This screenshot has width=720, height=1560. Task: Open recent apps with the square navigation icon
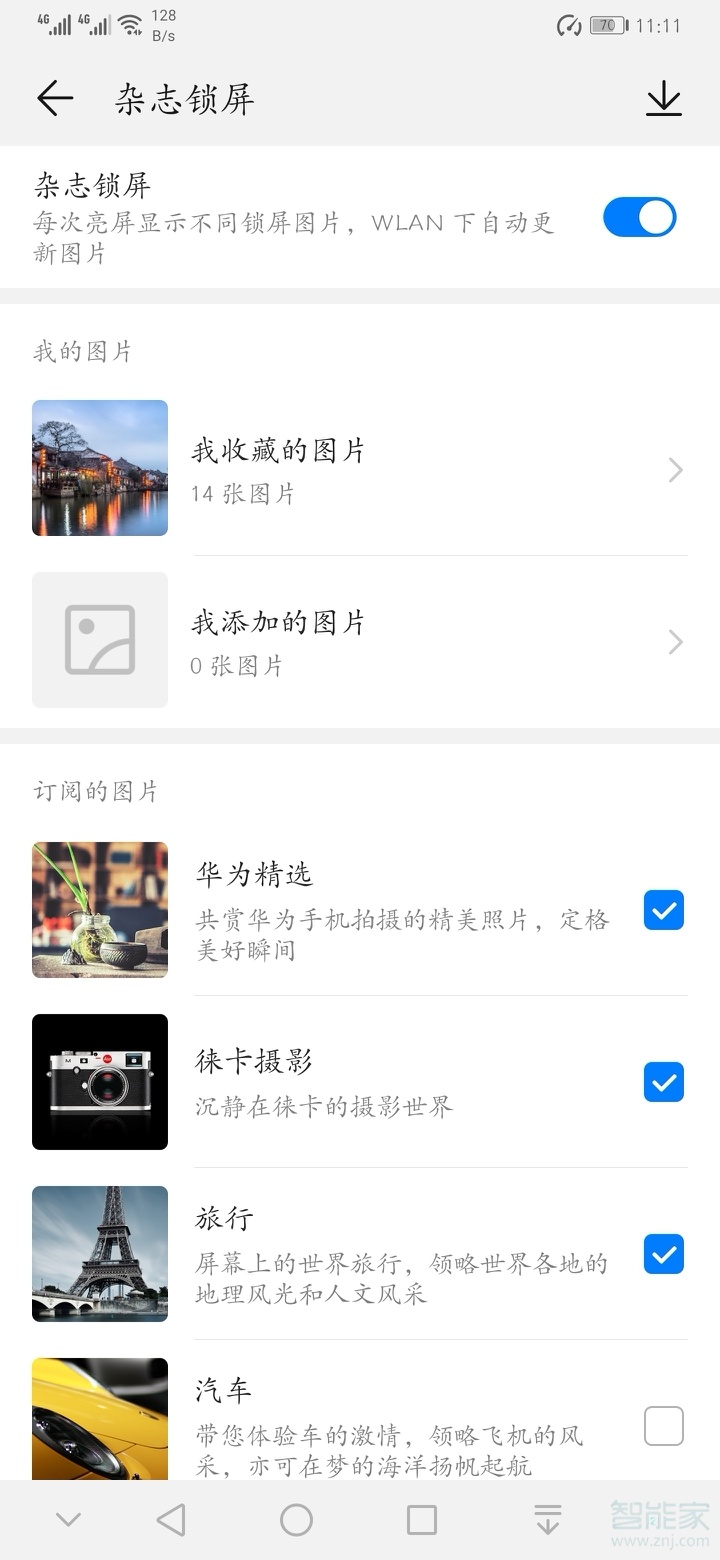[422, 1518]
